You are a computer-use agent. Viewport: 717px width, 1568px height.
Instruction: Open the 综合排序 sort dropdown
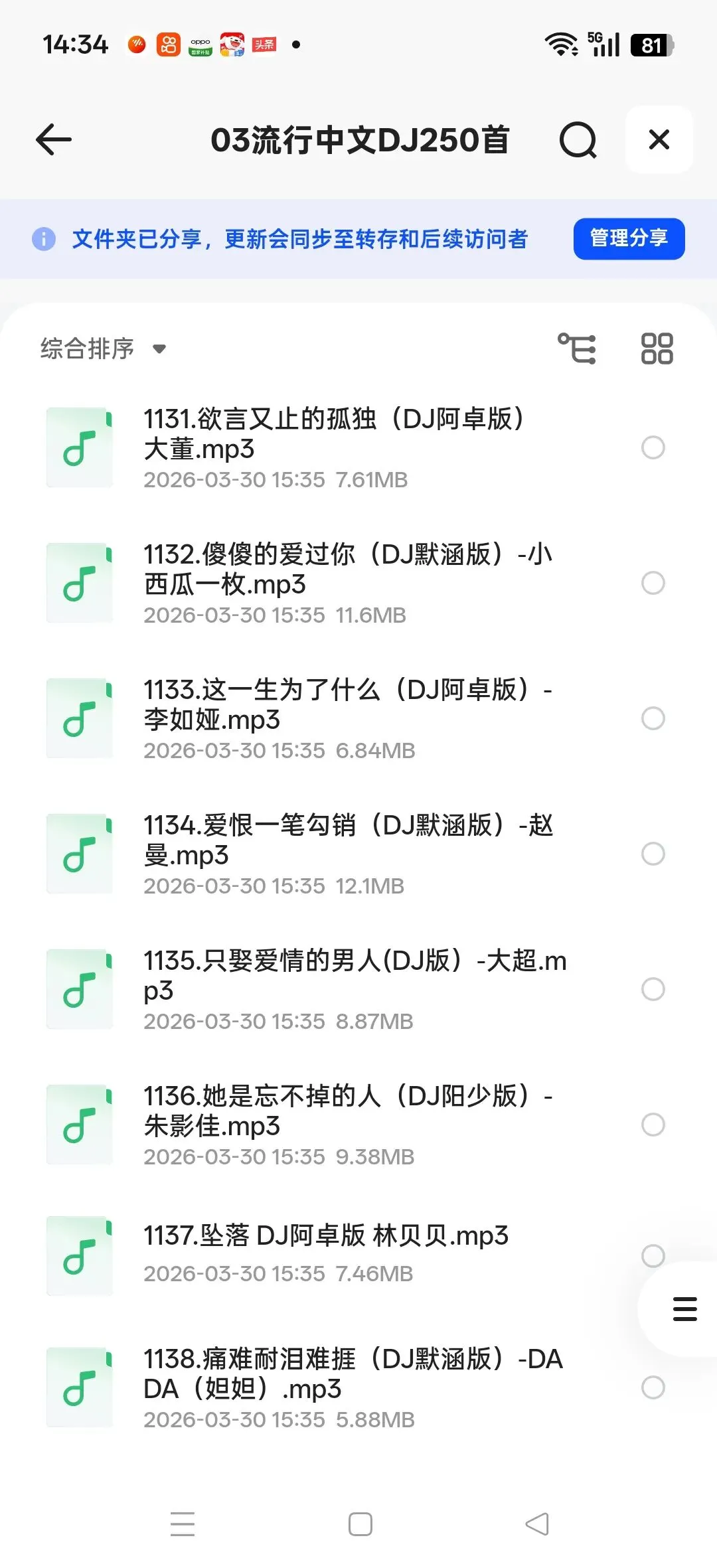pyautogui.click(x=103, y=349)
